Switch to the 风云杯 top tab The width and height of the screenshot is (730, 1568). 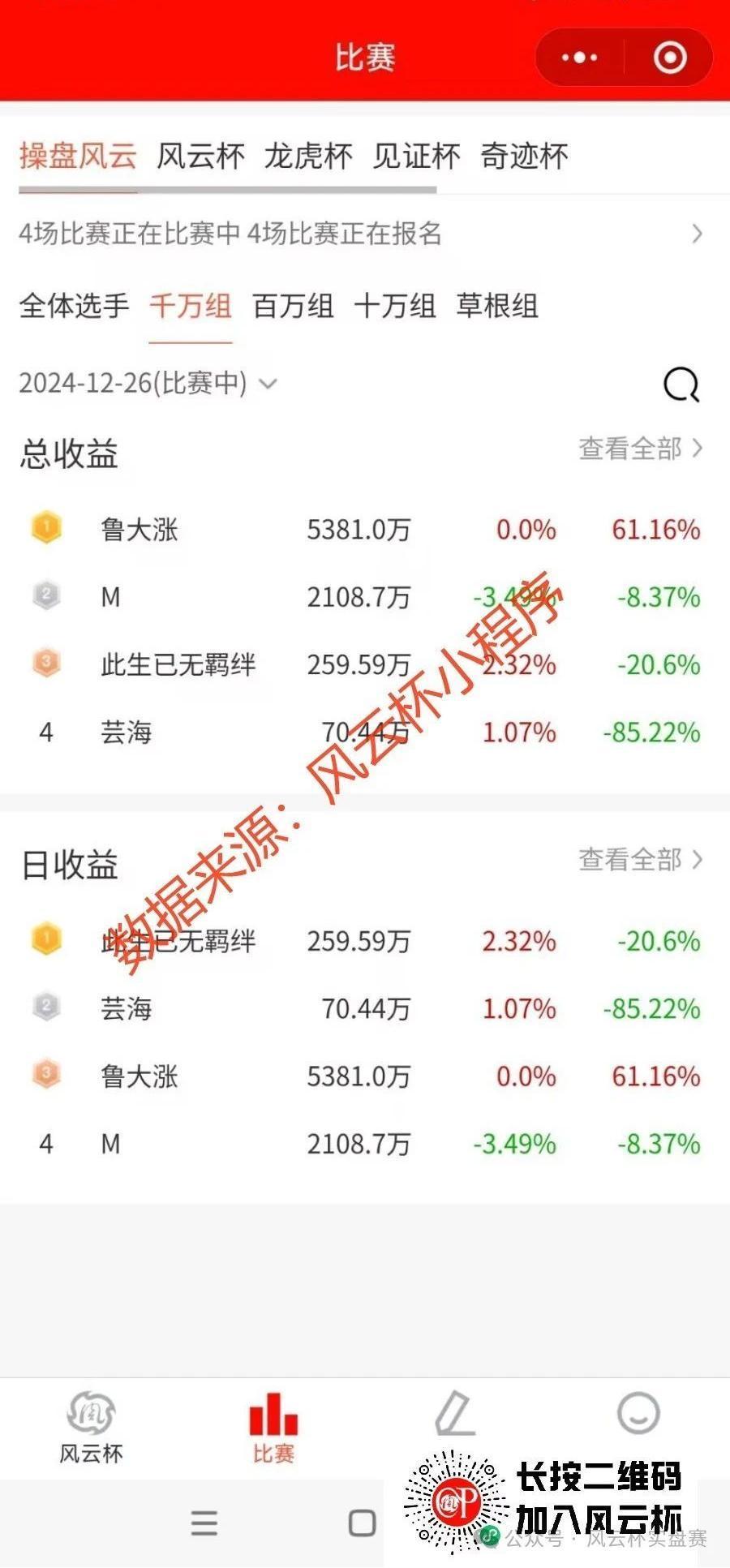[x=200, y=156]
